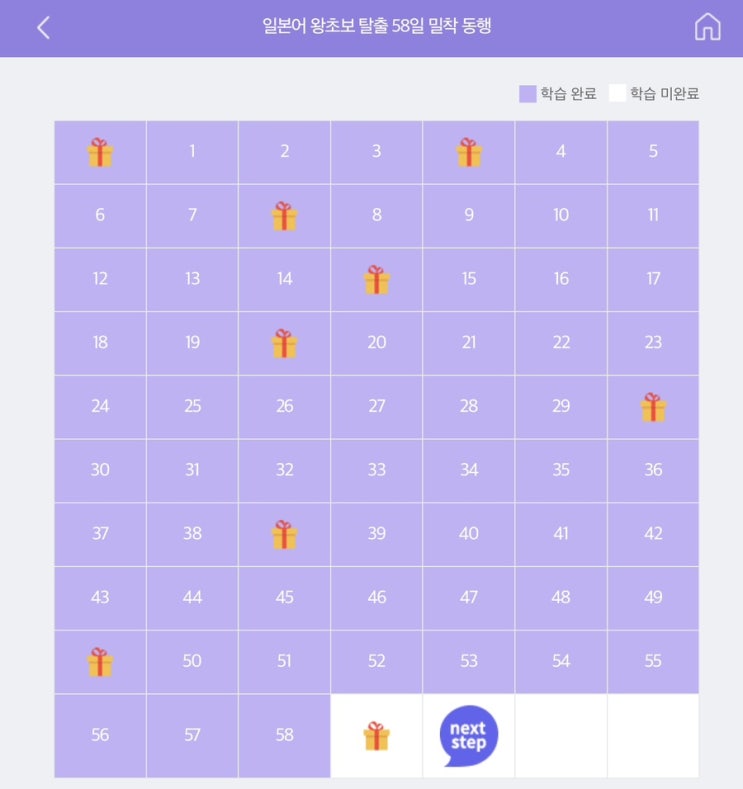
Task: Choose day 20 study tile
Action: coord(376,343)
